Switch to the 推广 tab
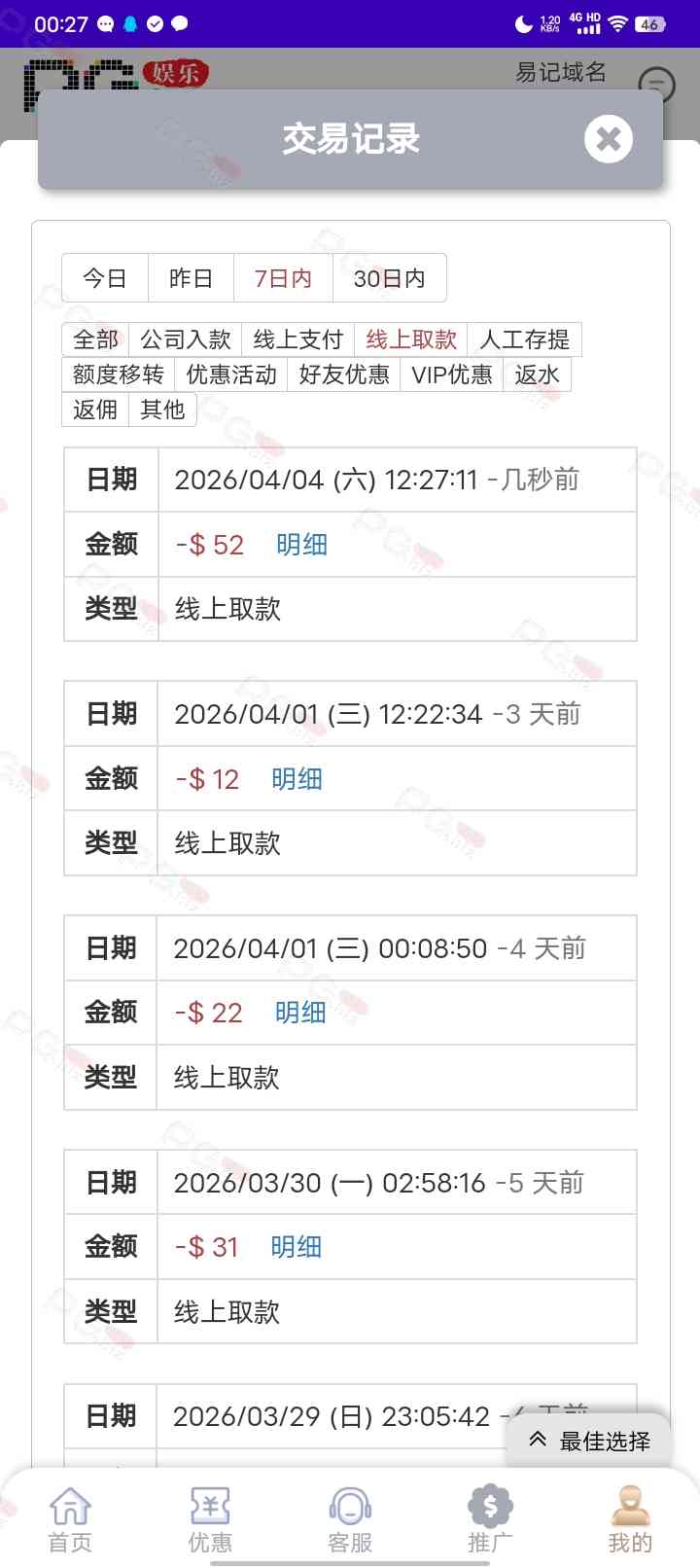This screenshot has width=700, height=1568. (x=490, y=1519)
